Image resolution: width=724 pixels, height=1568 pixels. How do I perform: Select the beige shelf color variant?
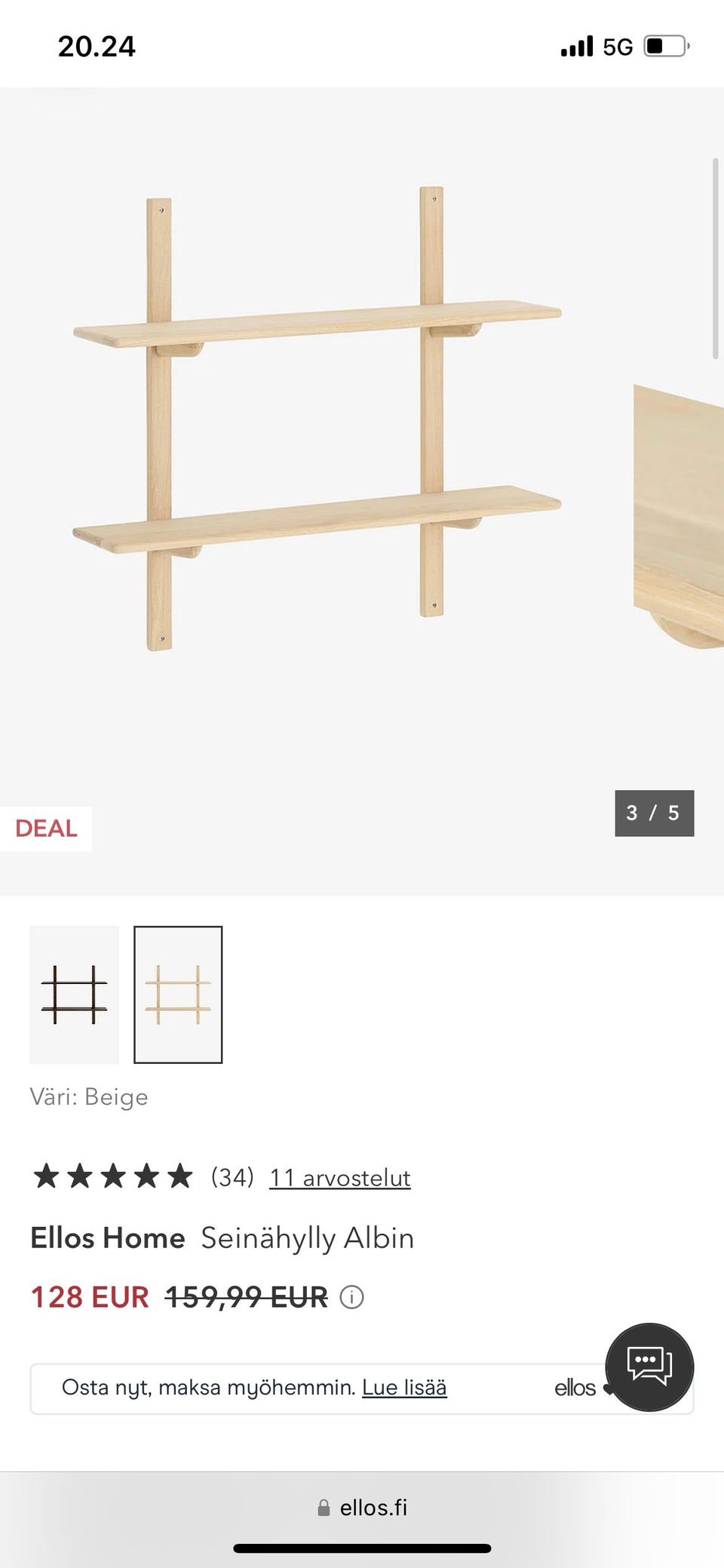coord(178,995)
